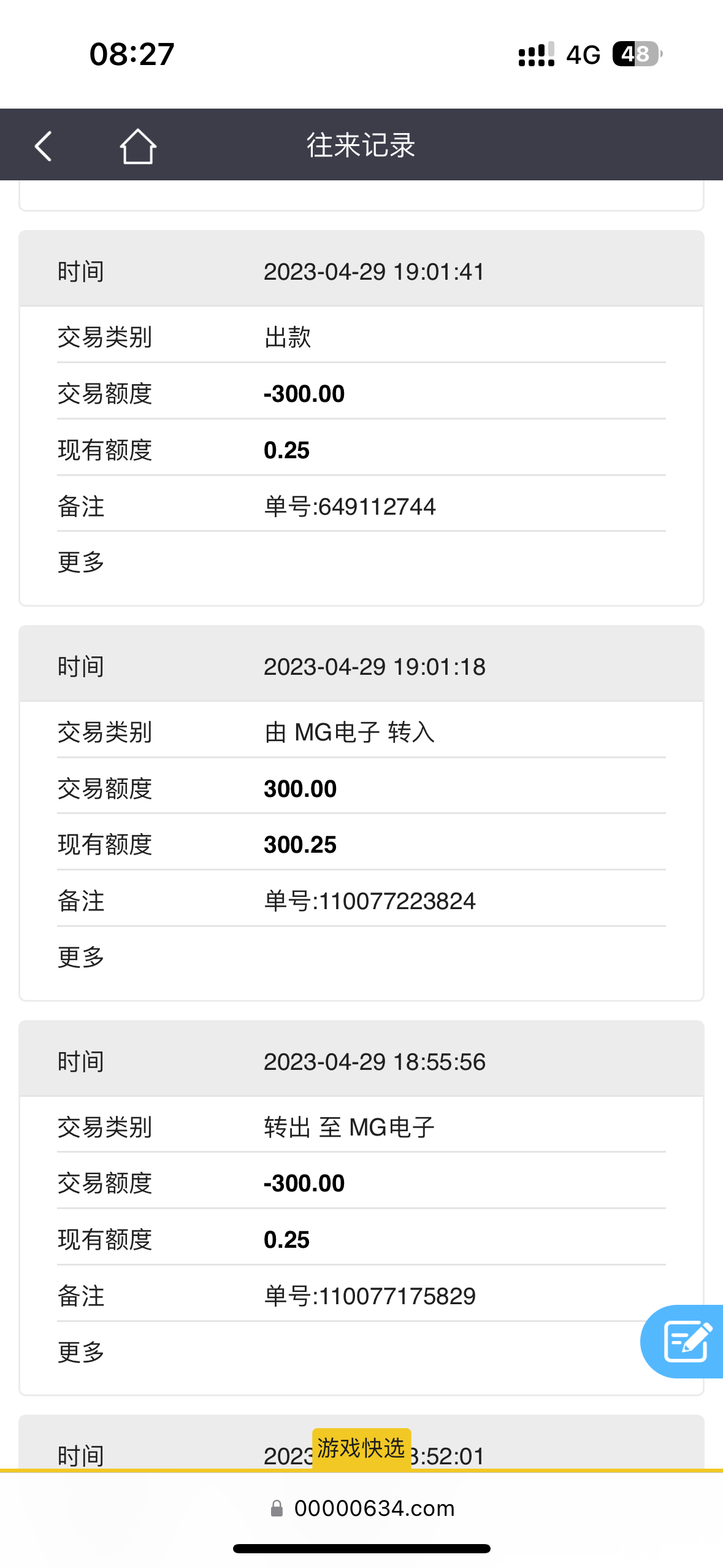Tap the back arrow in the navigation bar
This screenshot has height=1568, width=723.
42,146
